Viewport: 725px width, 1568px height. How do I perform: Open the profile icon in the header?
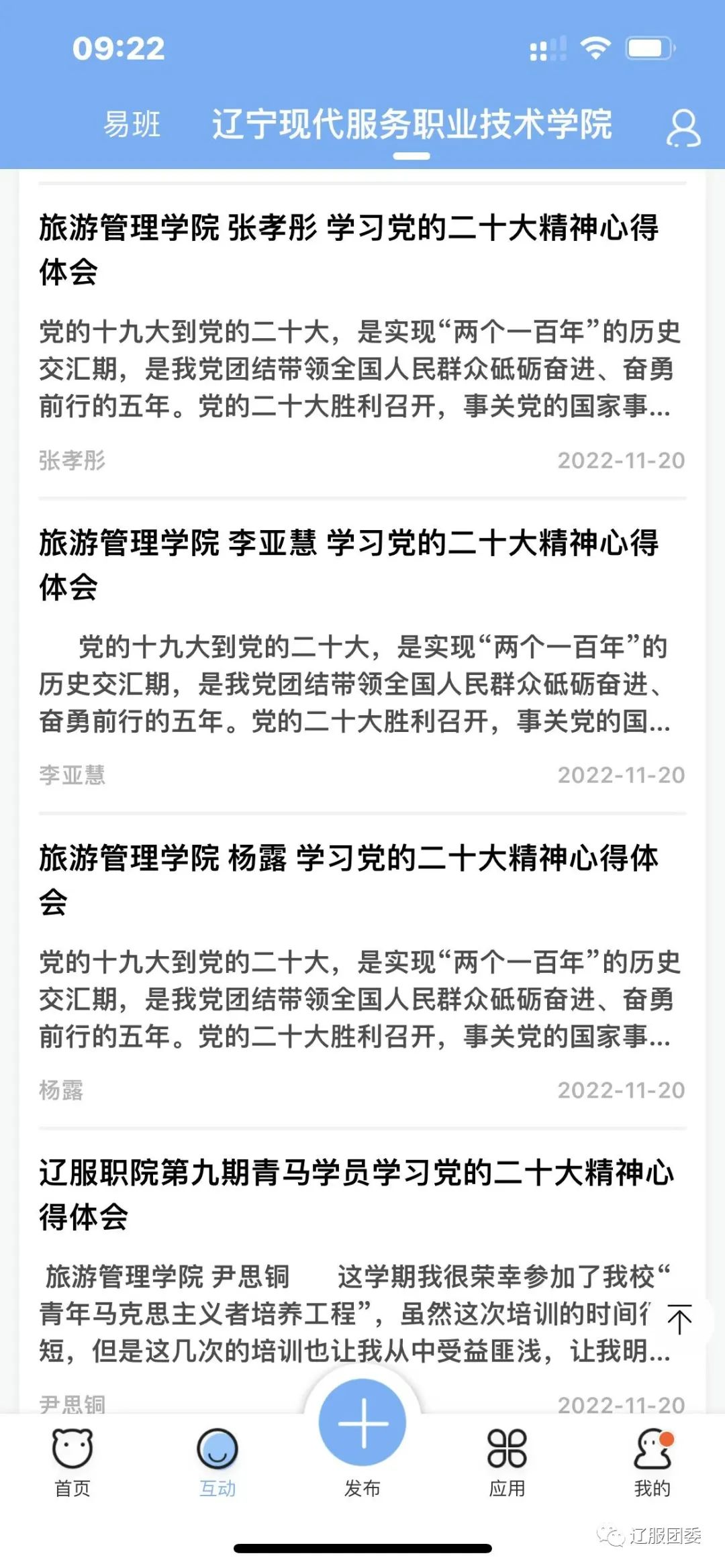pyautogui.click(x=683, y=127)
